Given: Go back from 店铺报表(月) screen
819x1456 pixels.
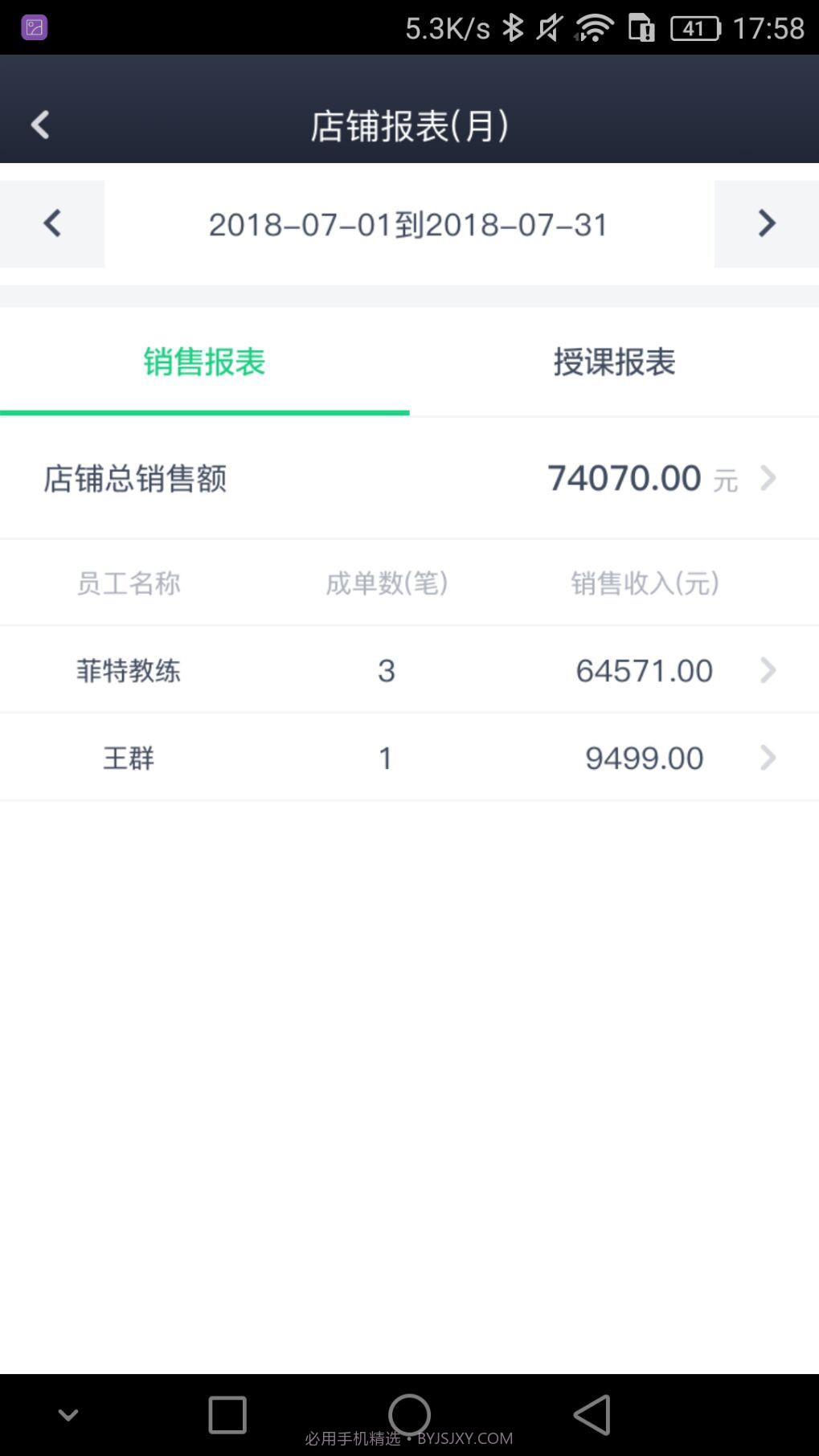Looking at the screenshot, I should (40, 125).
